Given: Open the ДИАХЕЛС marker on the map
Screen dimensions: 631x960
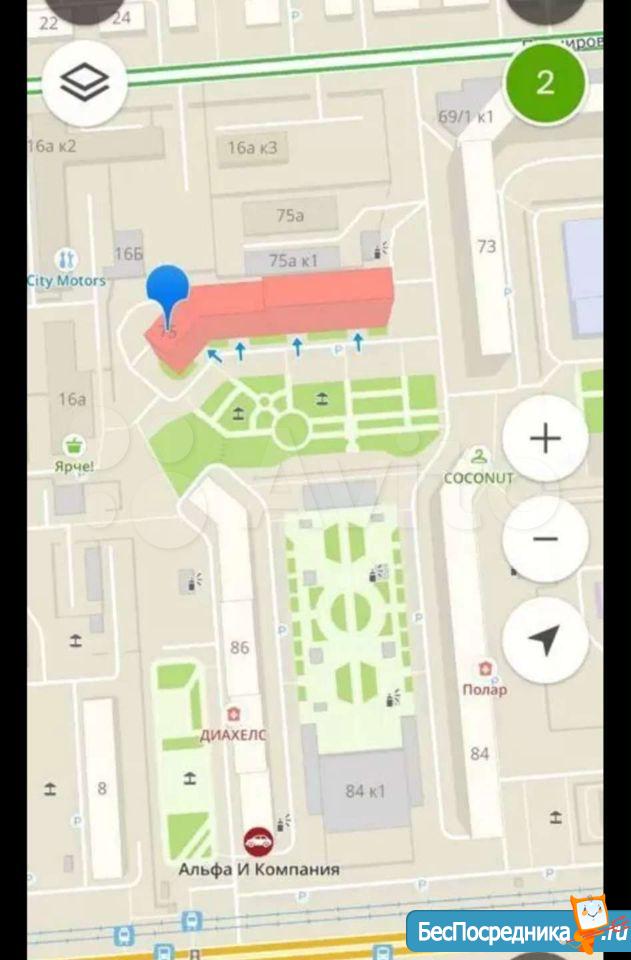Looking at the screenshot, I should click(x=234, y=714).
